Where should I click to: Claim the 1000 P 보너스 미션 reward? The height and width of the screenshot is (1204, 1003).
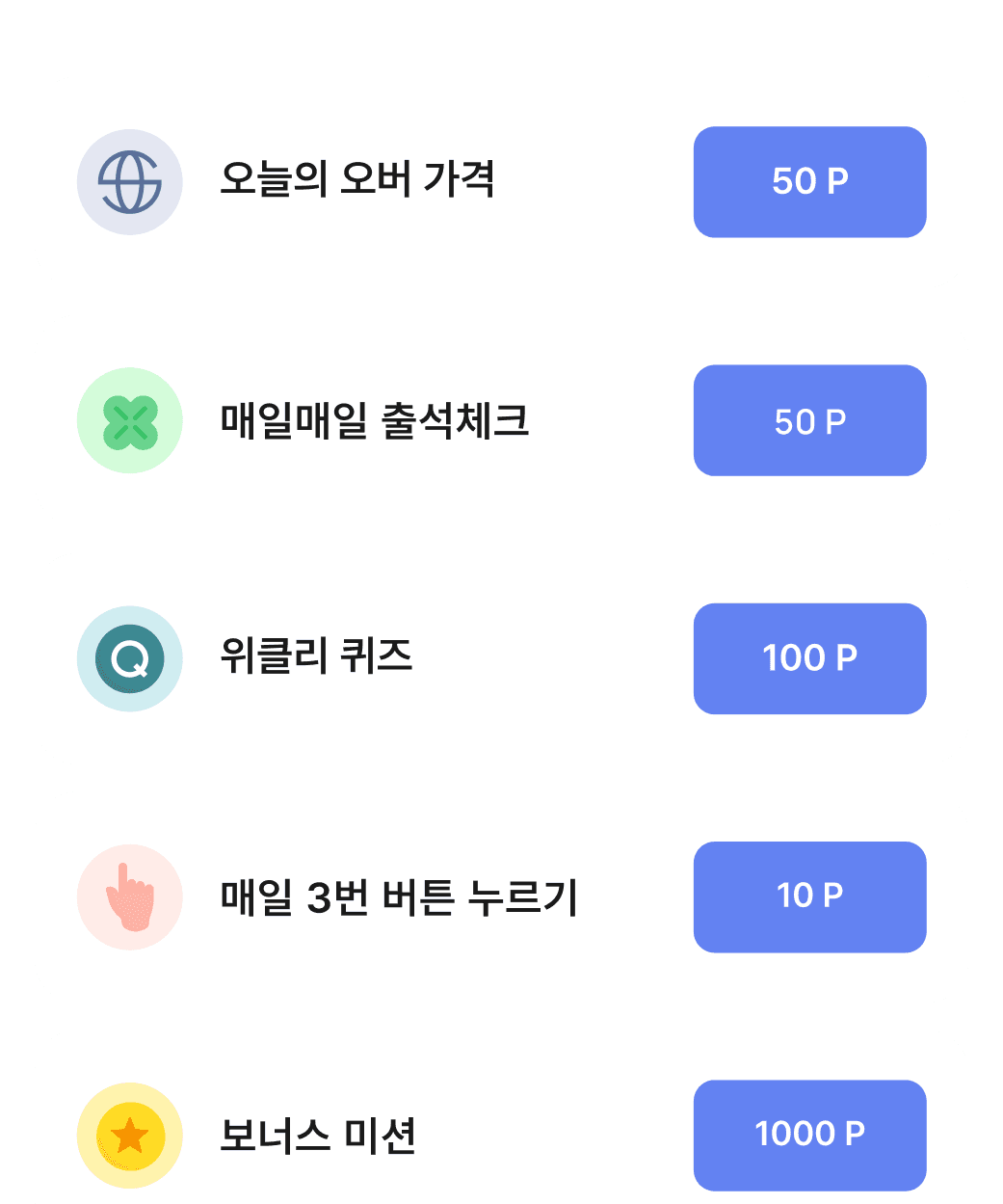(x=809, y=1135)
